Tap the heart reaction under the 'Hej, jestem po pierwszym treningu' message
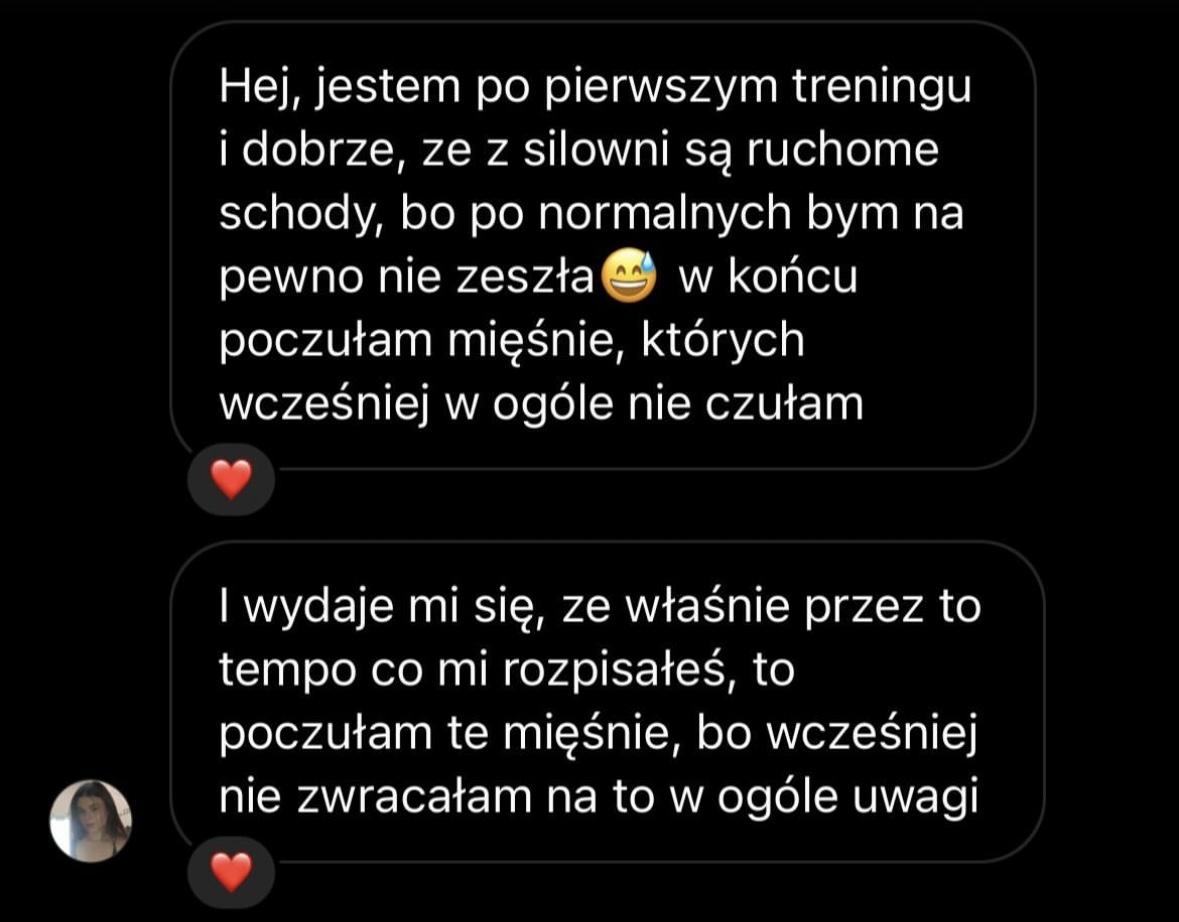This screenshot has width=1179, height=922. 231,480
